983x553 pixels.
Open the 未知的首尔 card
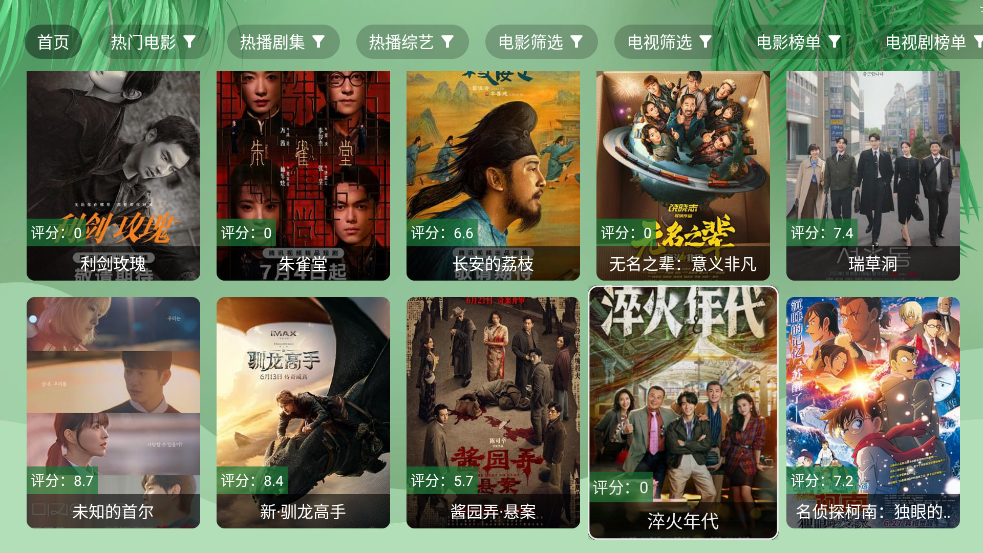point(113,412)
